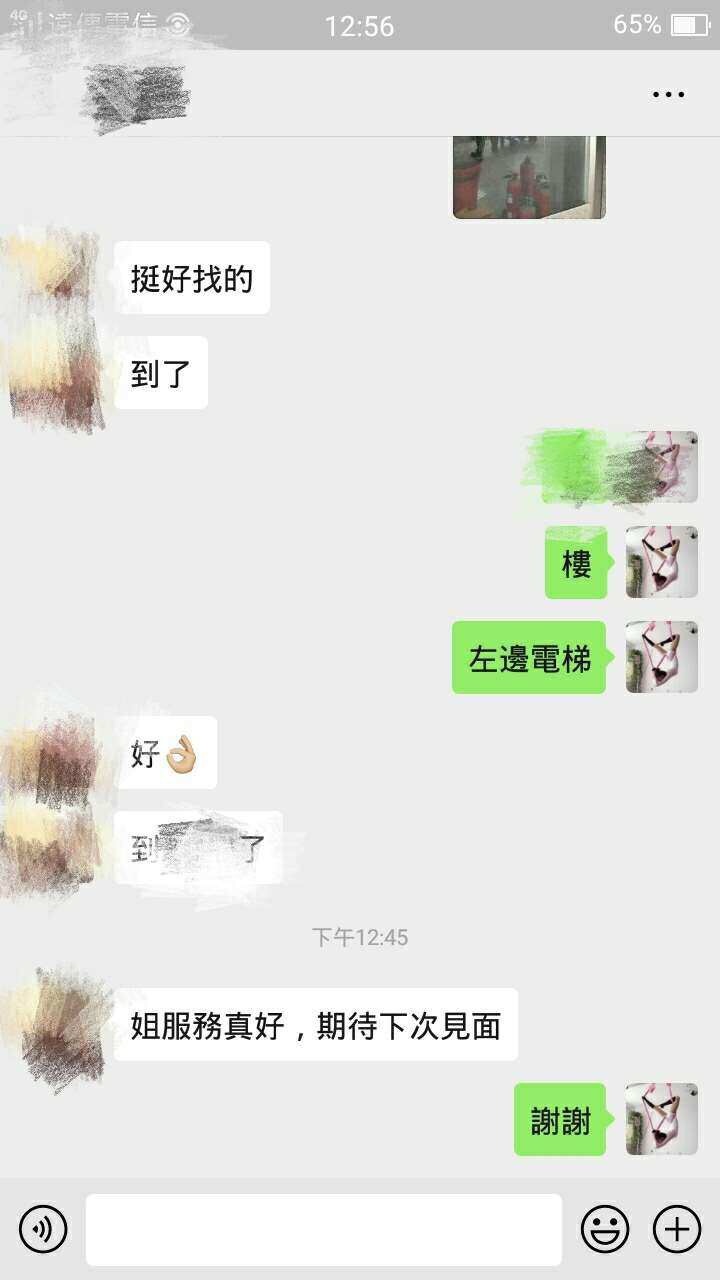Tap your avatar next to the 樓 message
This screenshot has height=1280, width=720.
pyautogui.click(x=662, y=563)
